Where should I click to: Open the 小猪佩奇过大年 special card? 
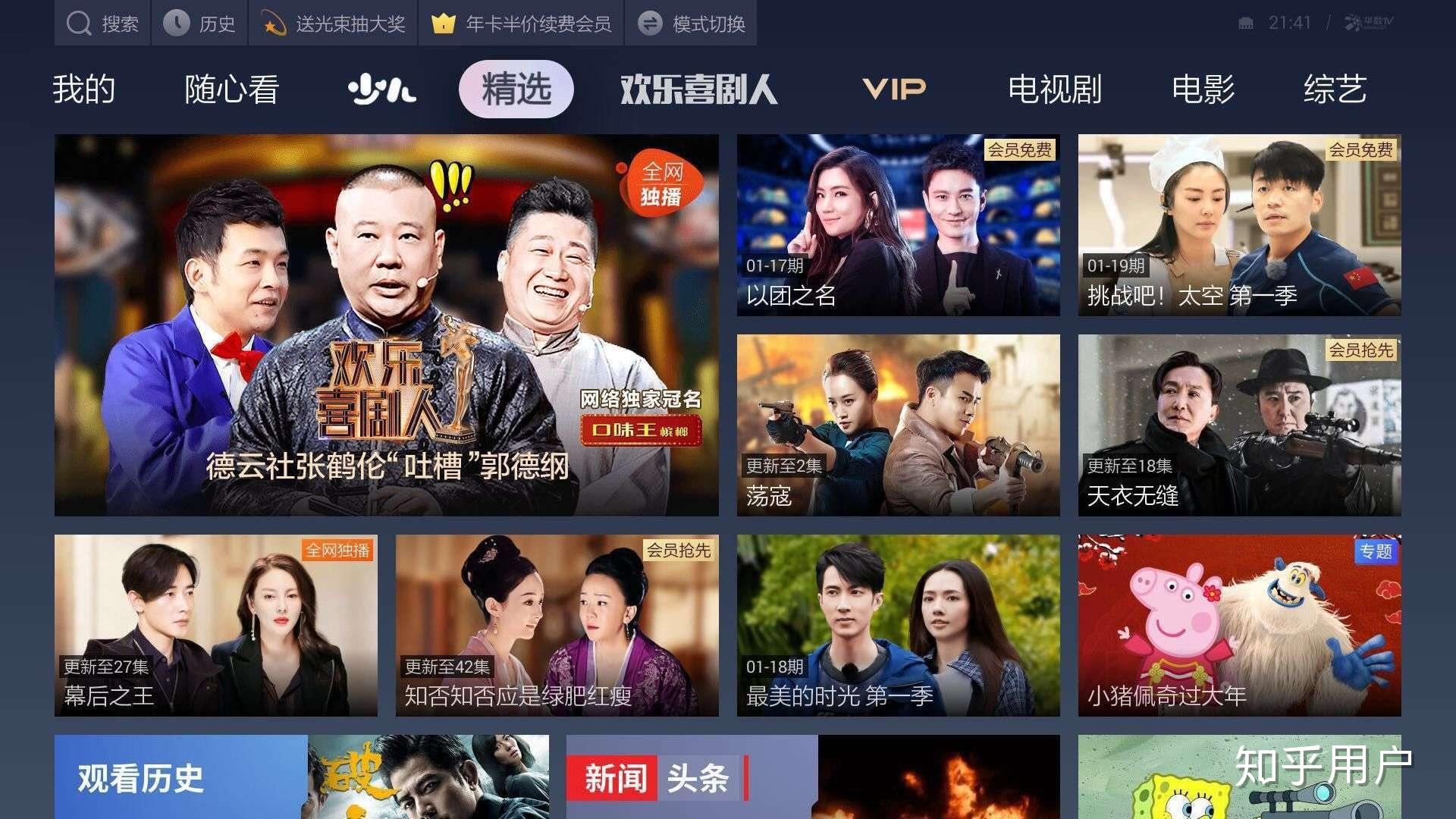(x=1239, y=625)
